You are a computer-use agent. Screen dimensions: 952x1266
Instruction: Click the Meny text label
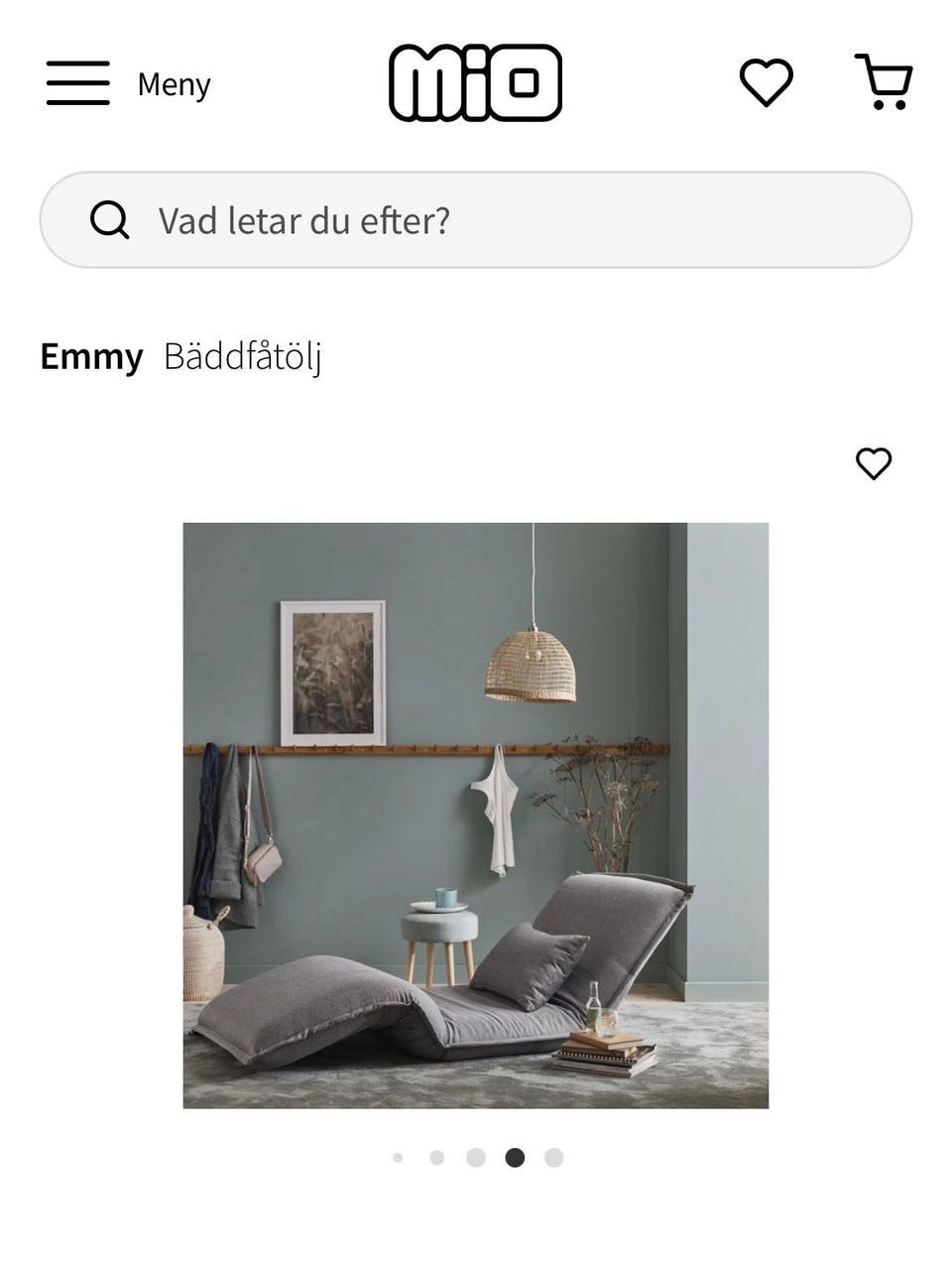coord(173,84)
